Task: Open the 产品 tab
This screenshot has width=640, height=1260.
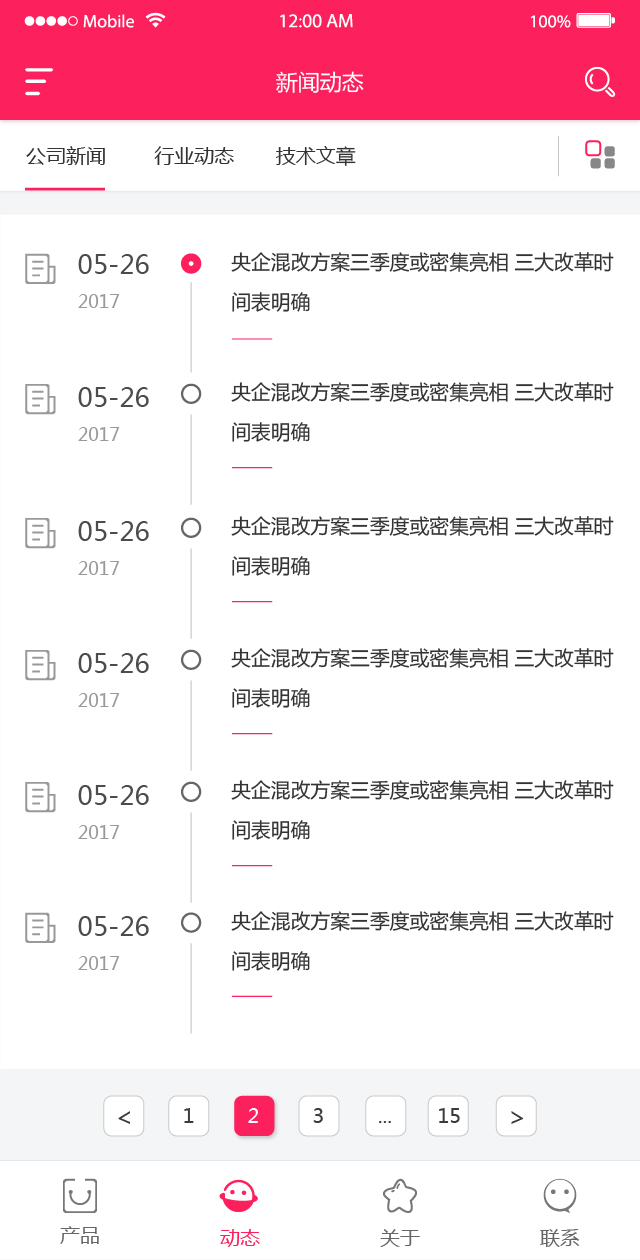Action: (80, 1211)
